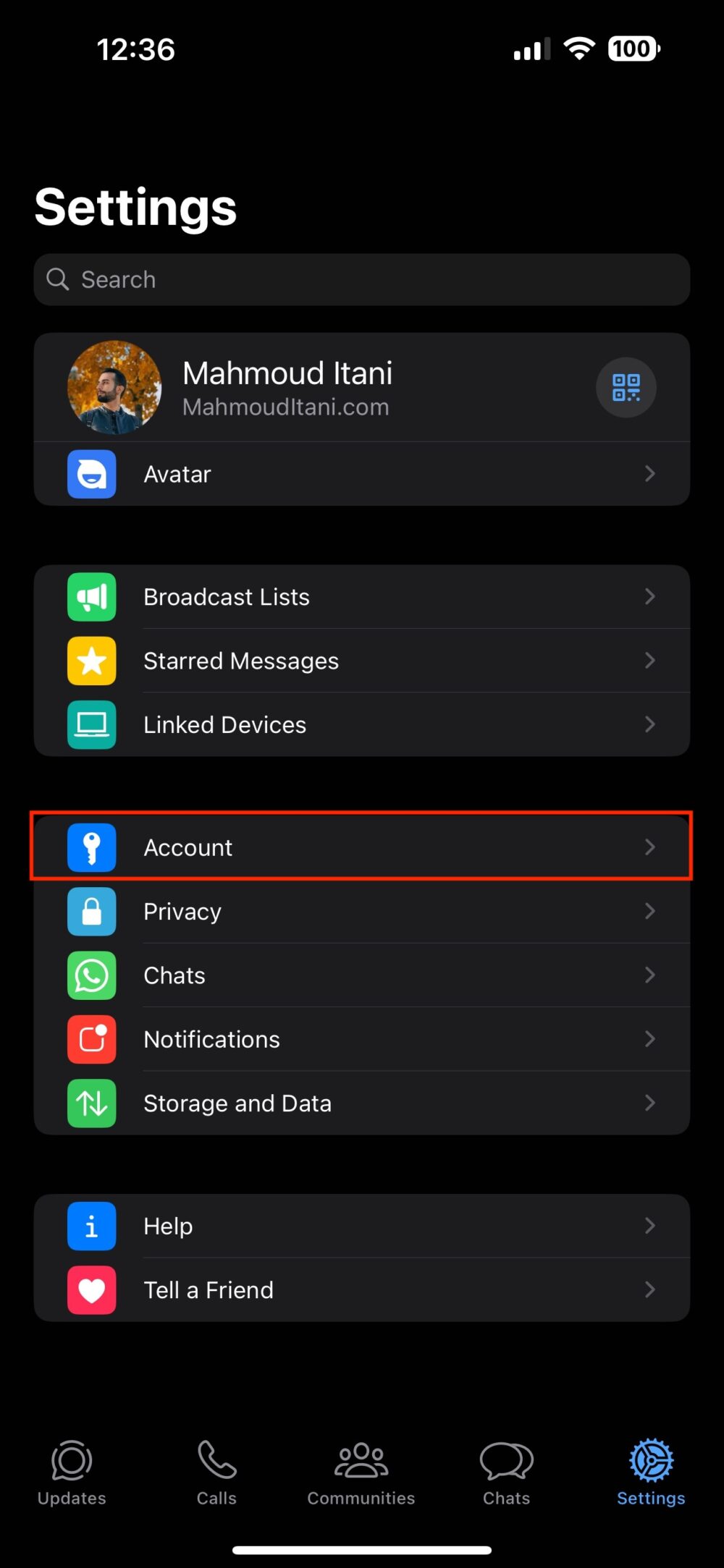The image size is (724, 1568).
Task: Expand the Help row chevron
Action: (649, 1225)
